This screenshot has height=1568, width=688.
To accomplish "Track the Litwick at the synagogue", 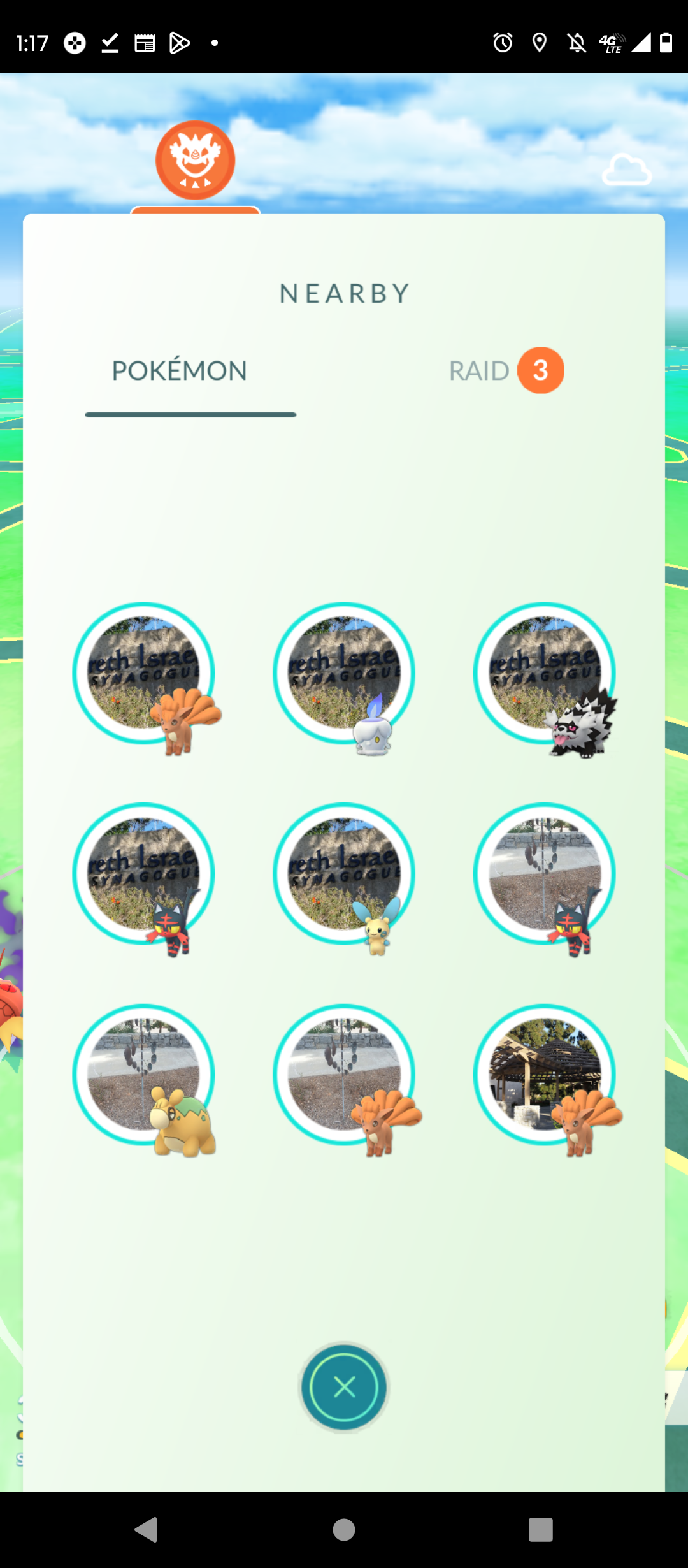I will click(344, 677).
